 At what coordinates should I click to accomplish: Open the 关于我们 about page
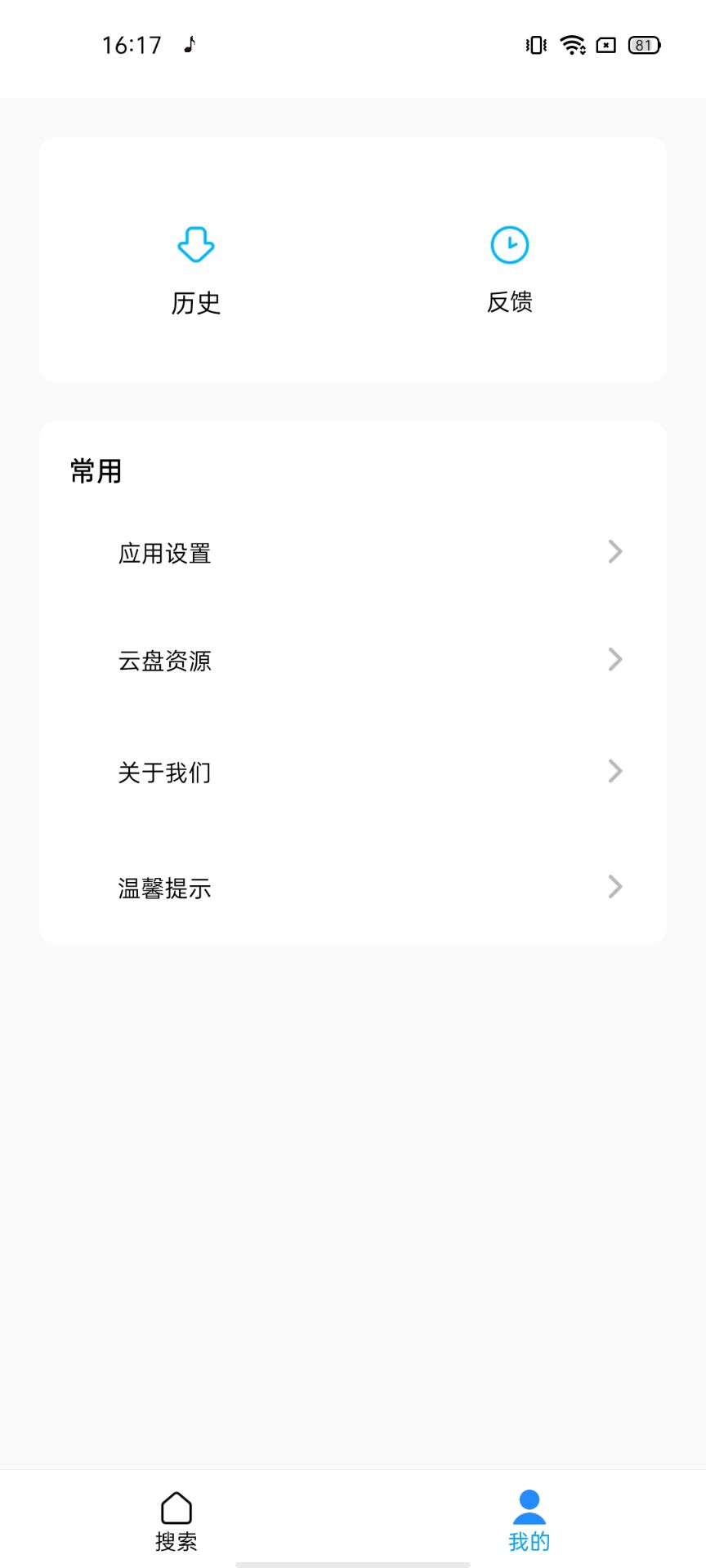(x=353, y=772)
